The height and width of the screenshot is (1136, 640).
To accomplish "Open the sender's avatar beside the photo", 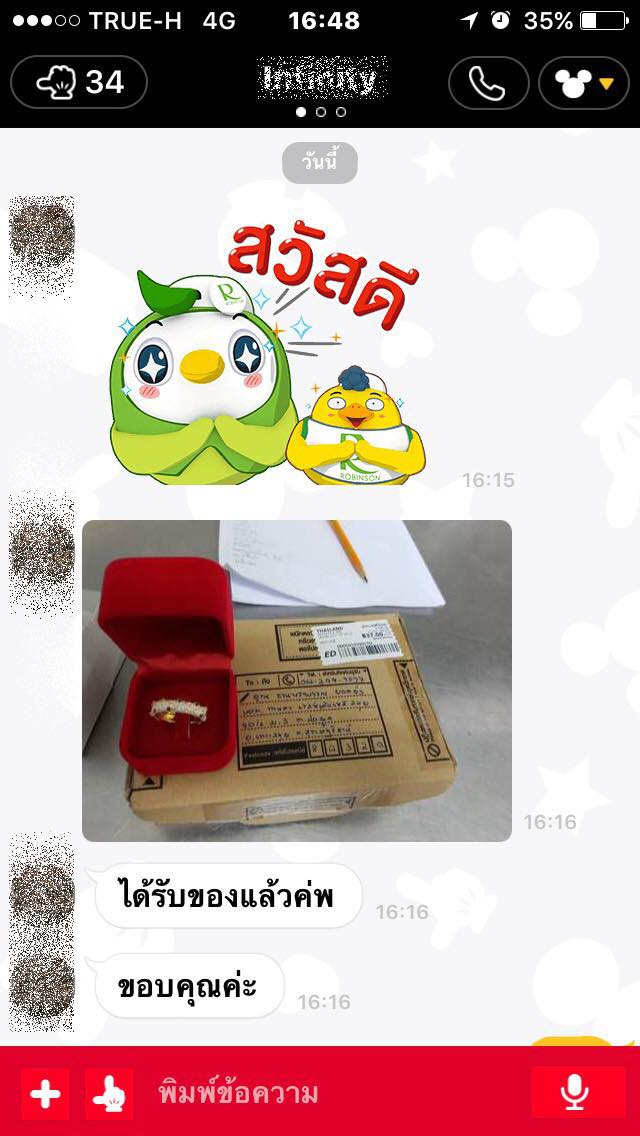I will pyautogui.click(x=41, y=552).
